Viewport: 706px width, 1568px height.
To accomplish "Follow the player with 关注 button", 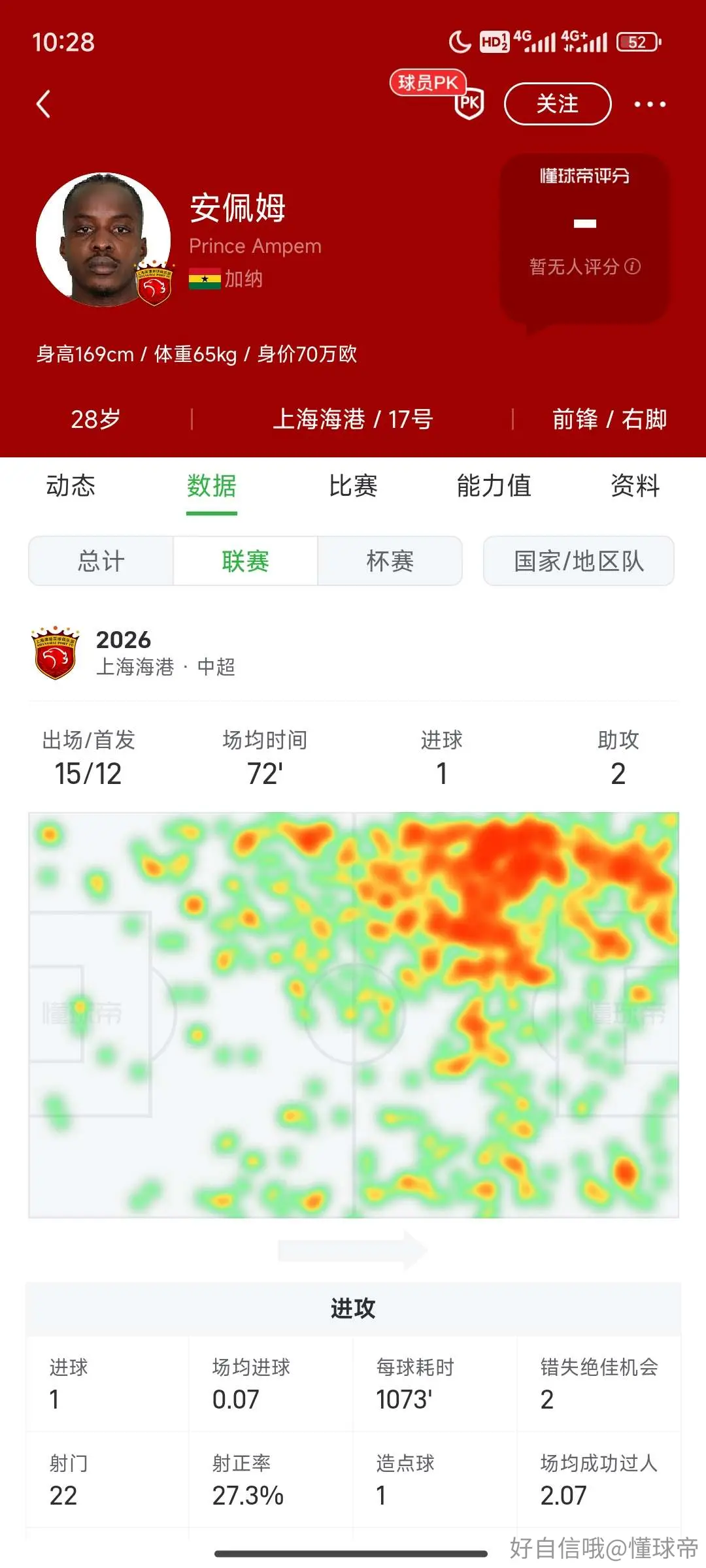I will (x=558, y=104).
